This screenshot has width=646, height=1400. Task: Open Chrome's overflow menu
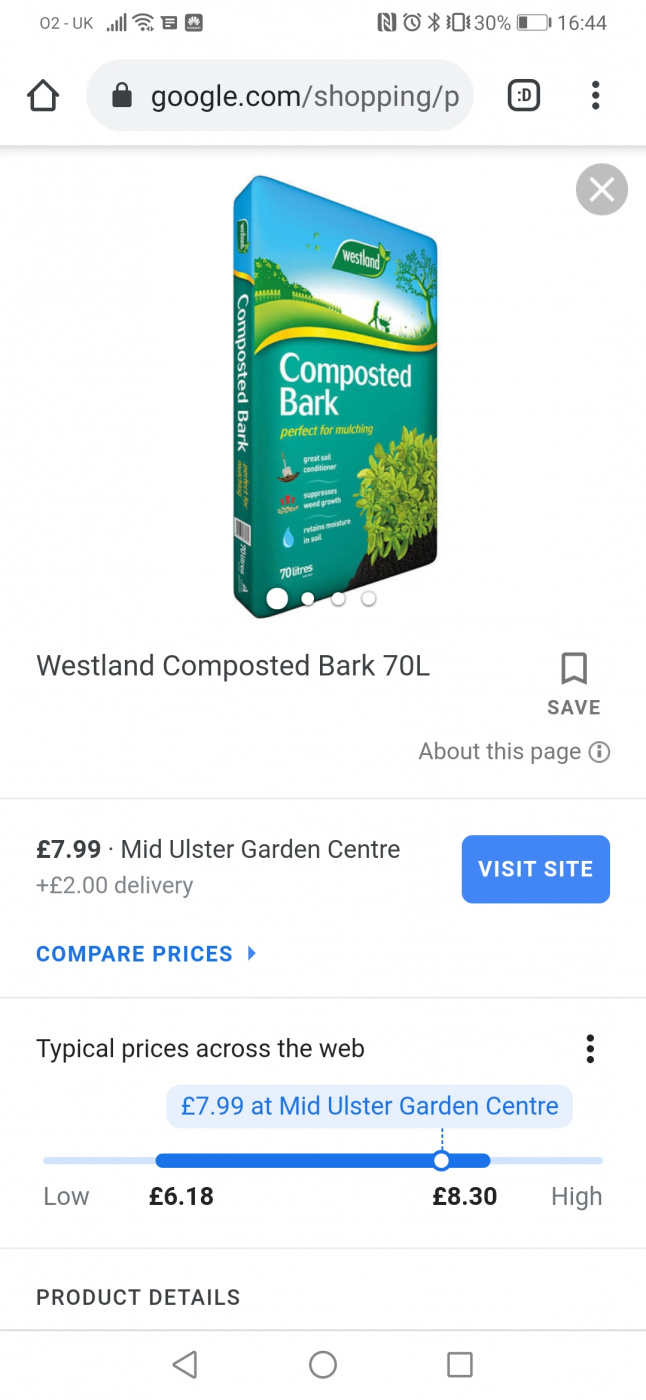(595, 96)
